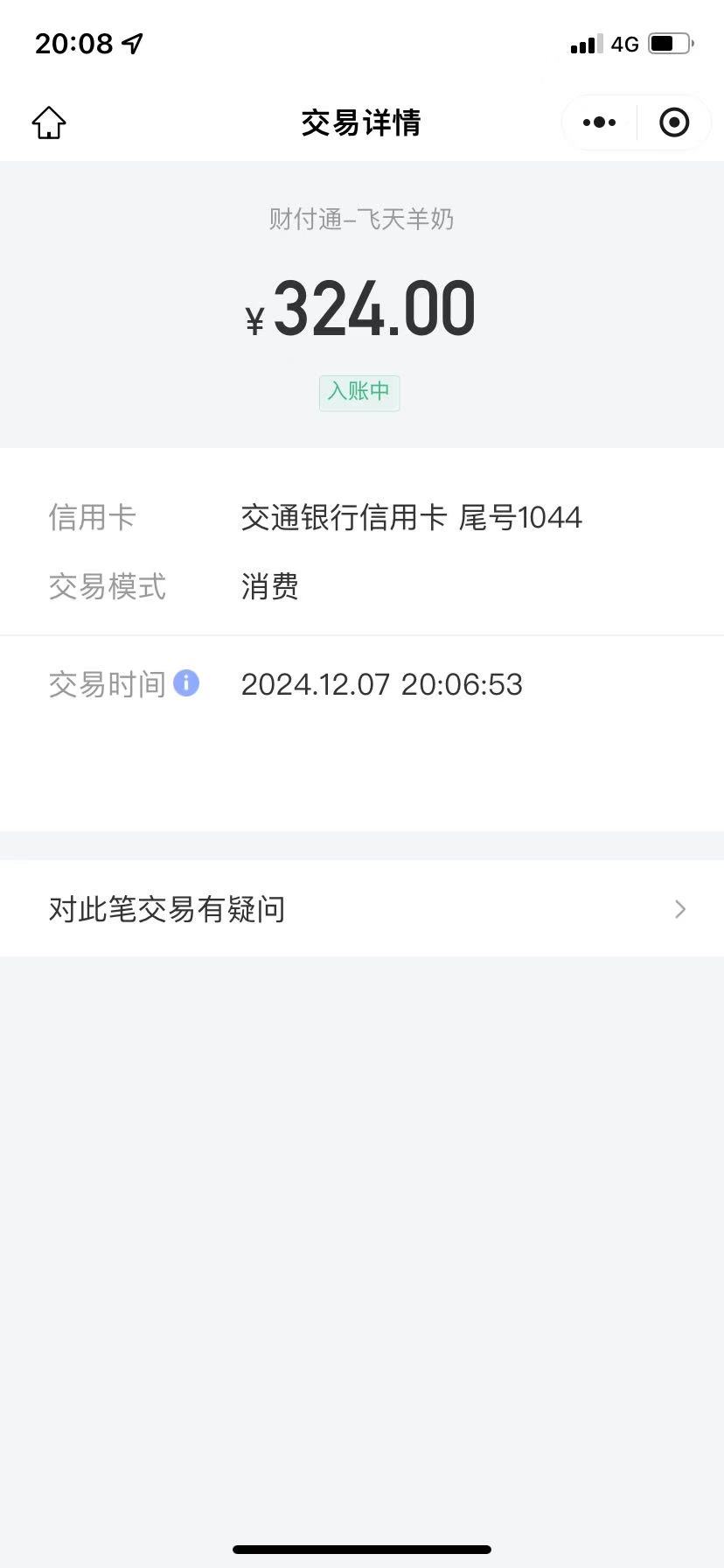Open 对此笔交易有疑问 row

tap(362, 909)
